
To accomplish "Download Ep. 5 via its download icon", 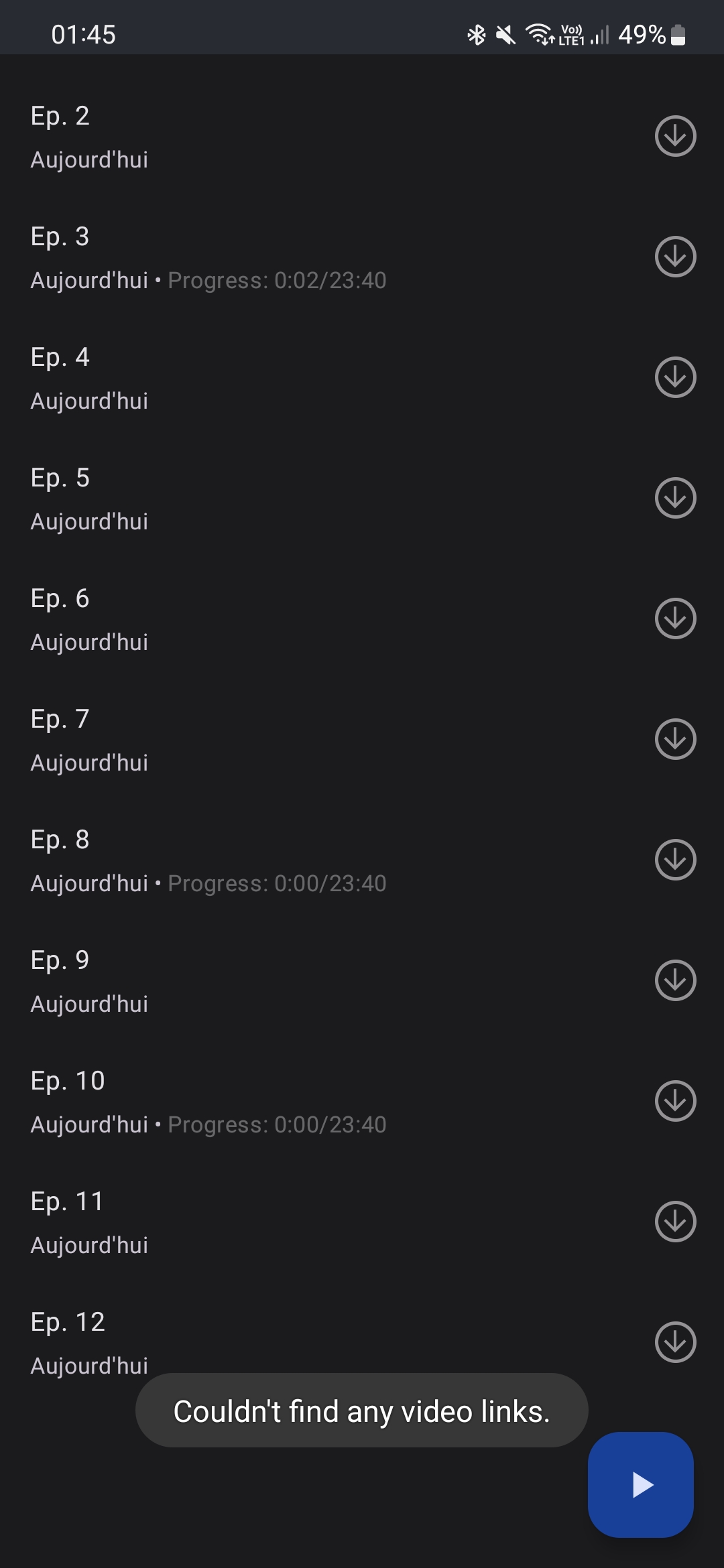I will point(674,497).
